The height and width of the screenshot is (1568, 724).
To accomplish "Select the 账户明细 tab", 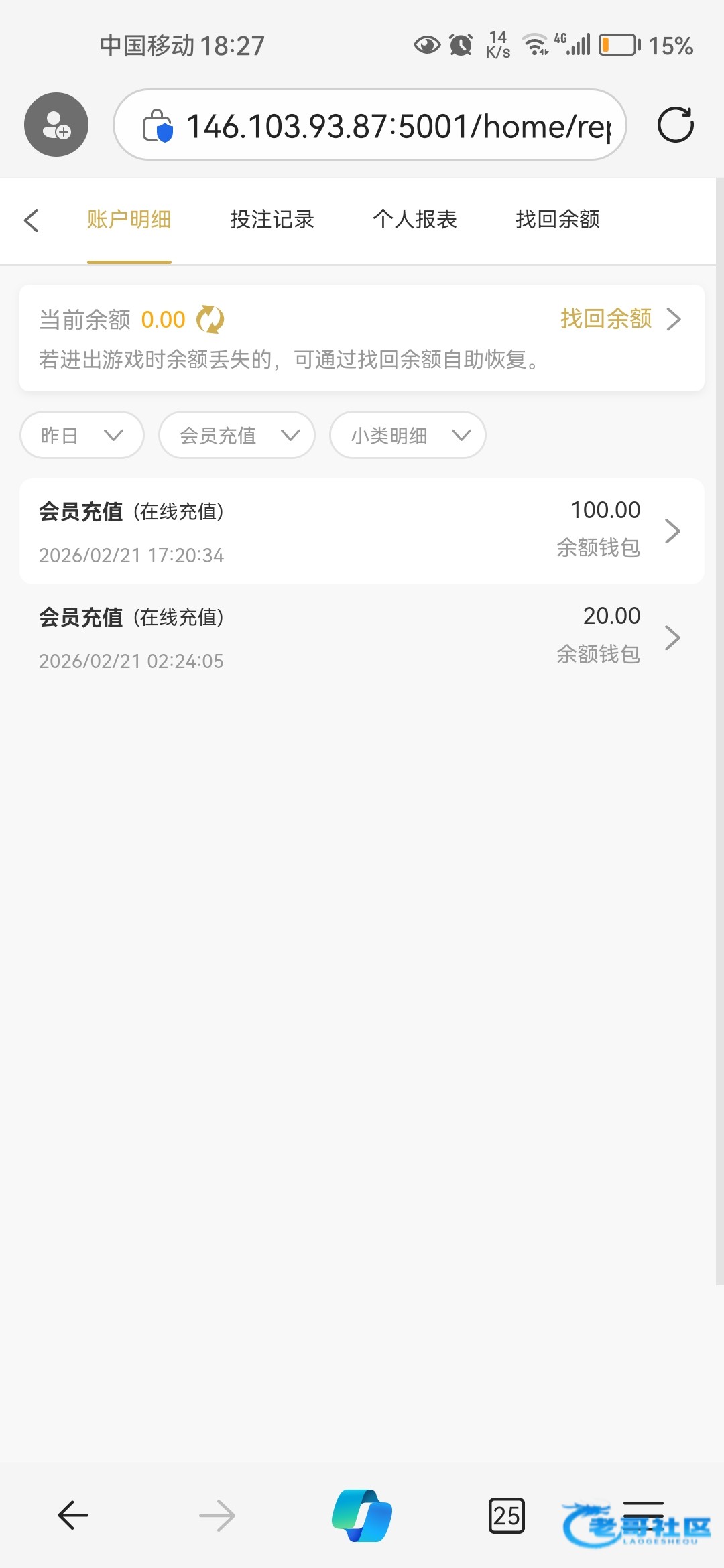I will pyautogui.click(x=129, y=220).
